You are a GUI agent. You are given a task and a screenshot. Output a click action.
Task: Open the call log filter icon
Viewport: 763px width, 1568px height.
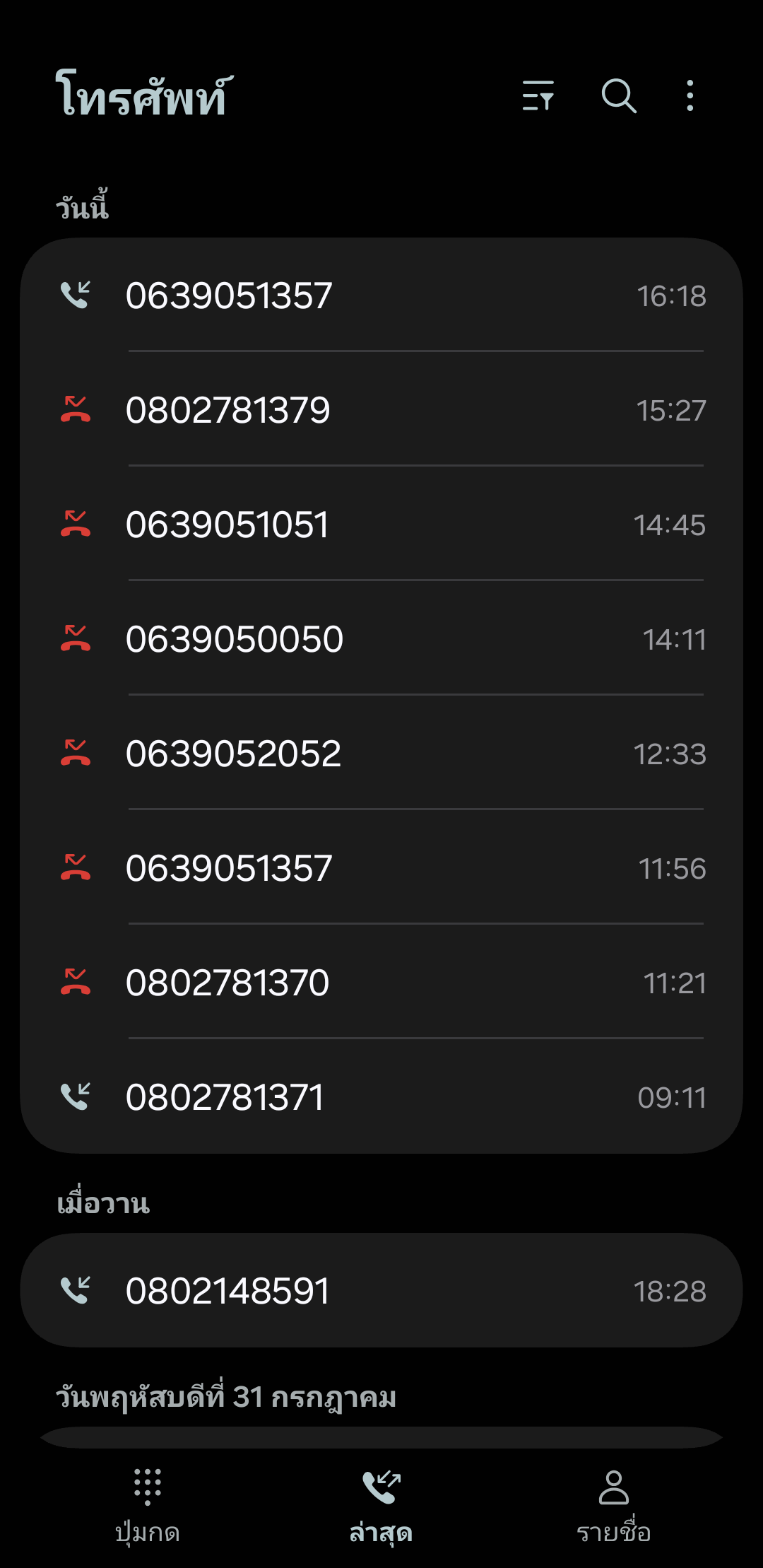(x=538, y=95)
